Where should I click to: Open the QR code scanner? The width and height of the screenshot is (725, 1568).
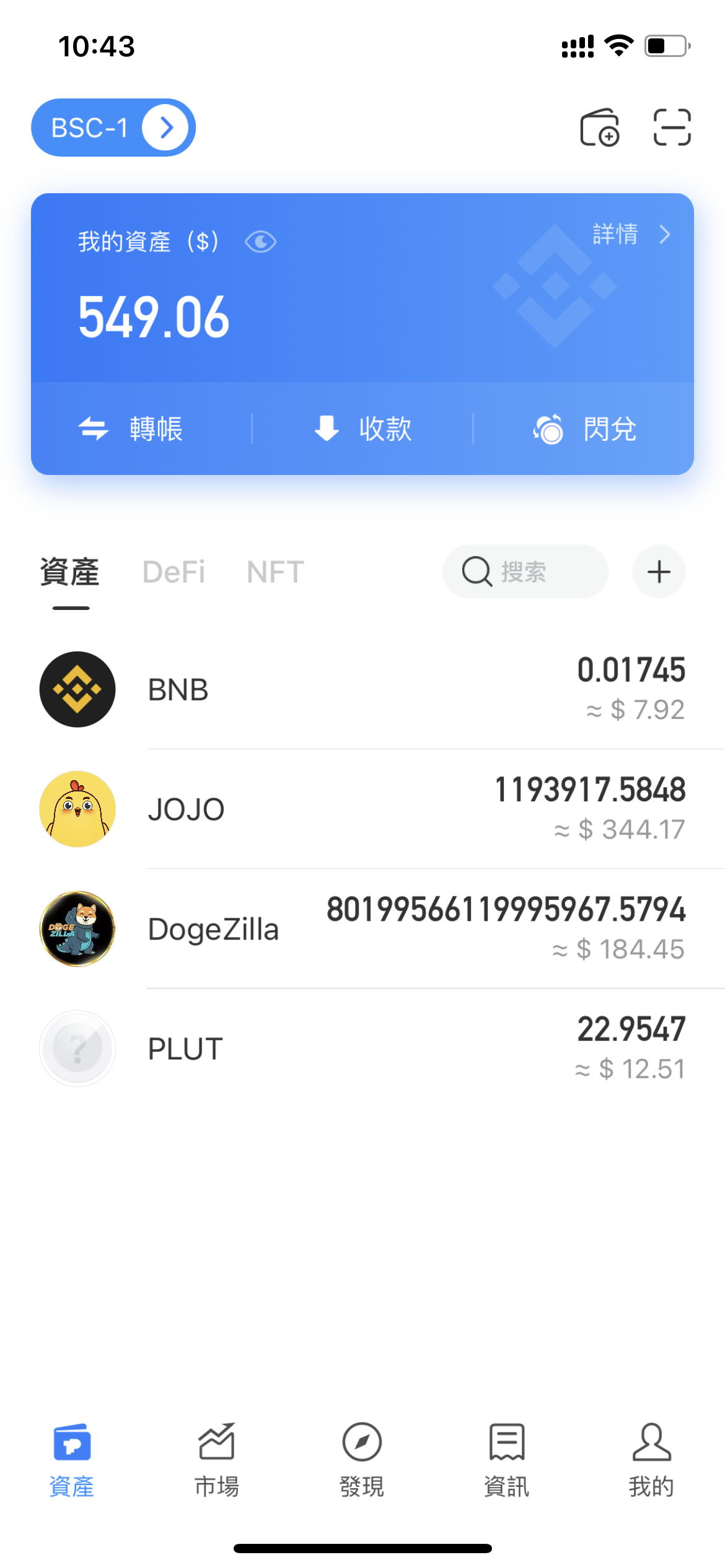coord(671,127)
